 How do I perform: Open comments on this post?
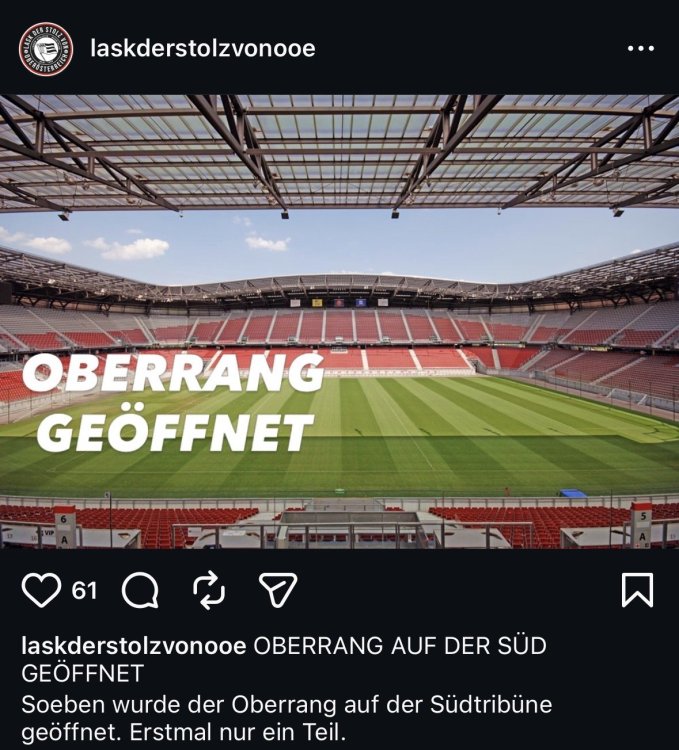click(x=140, y=590)
